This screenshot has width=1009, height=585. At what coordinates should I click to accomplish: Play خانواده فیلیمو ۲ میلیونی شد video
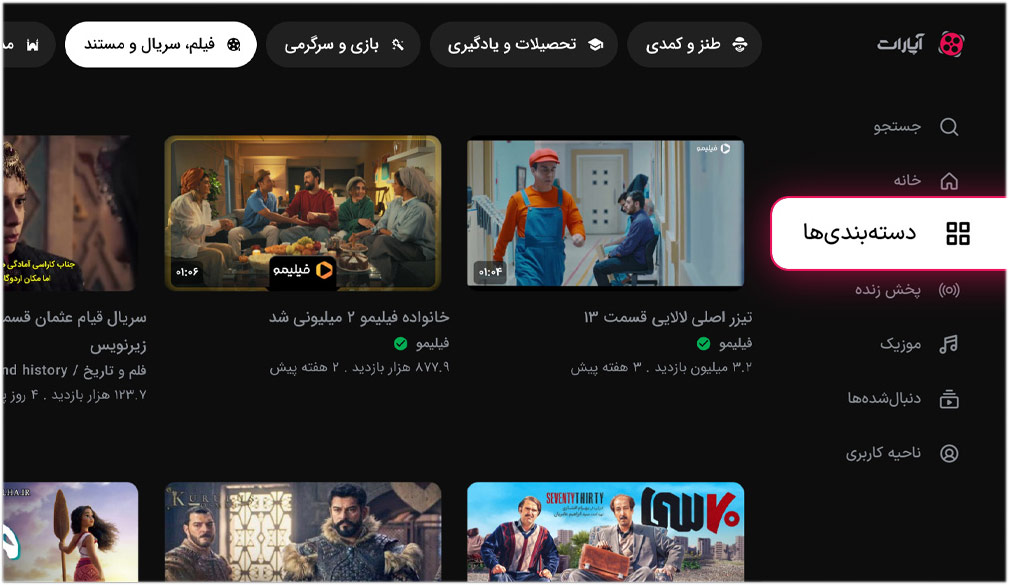coord(303,212)
